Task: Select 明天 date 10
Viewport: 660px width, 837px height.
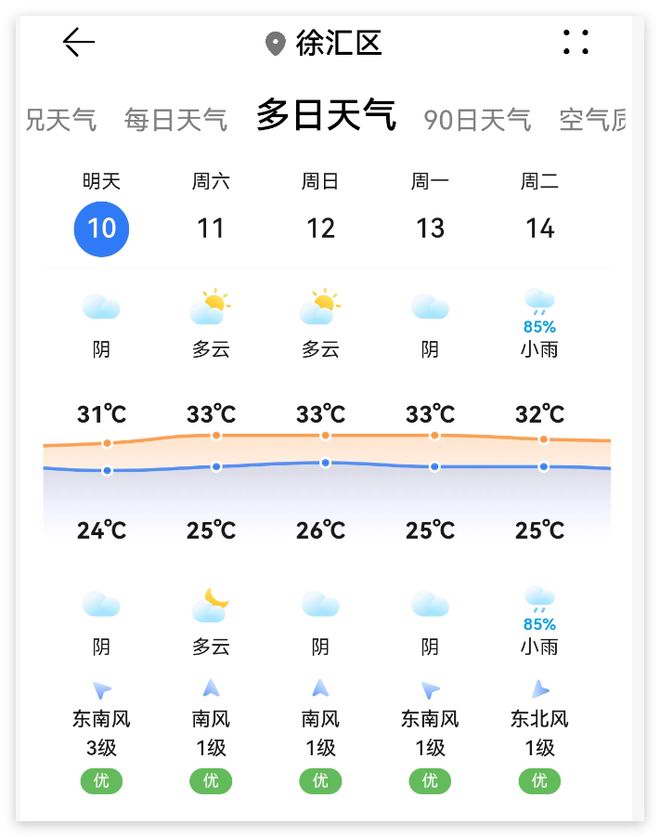Action: point(101,228)
